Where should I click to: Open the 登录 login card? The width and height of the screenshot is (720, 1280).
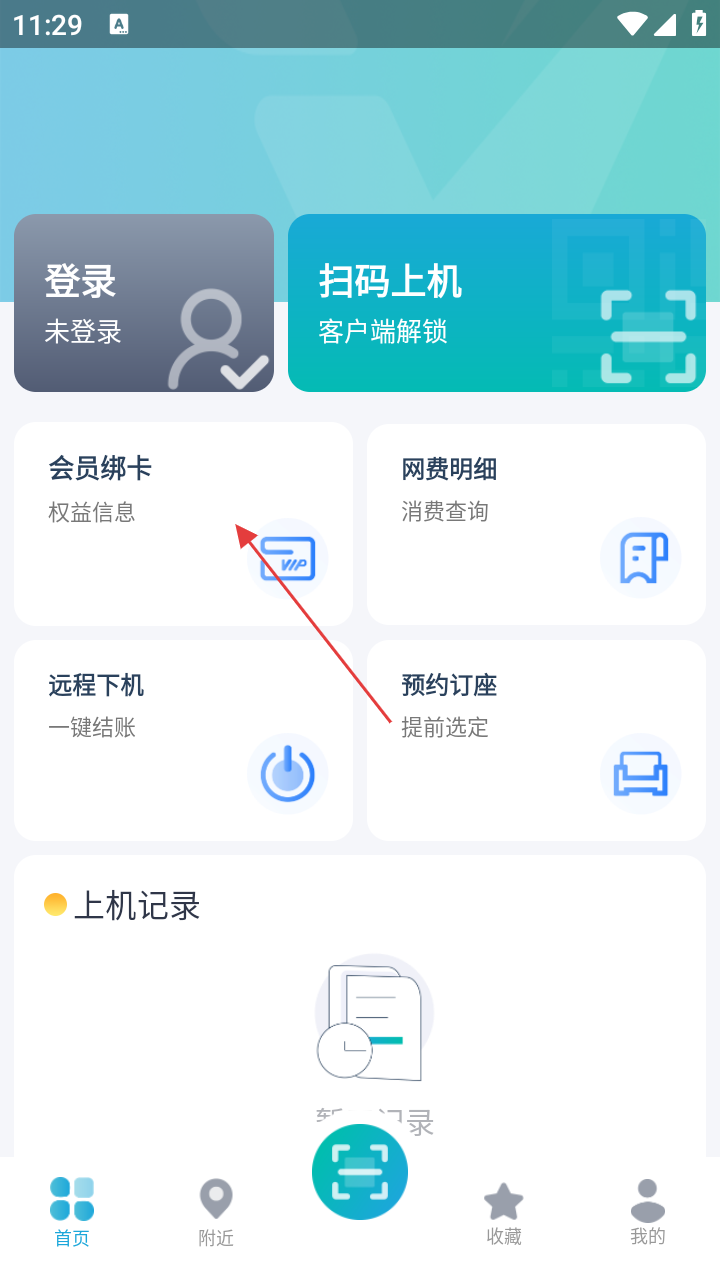click(x=143, y=303)
